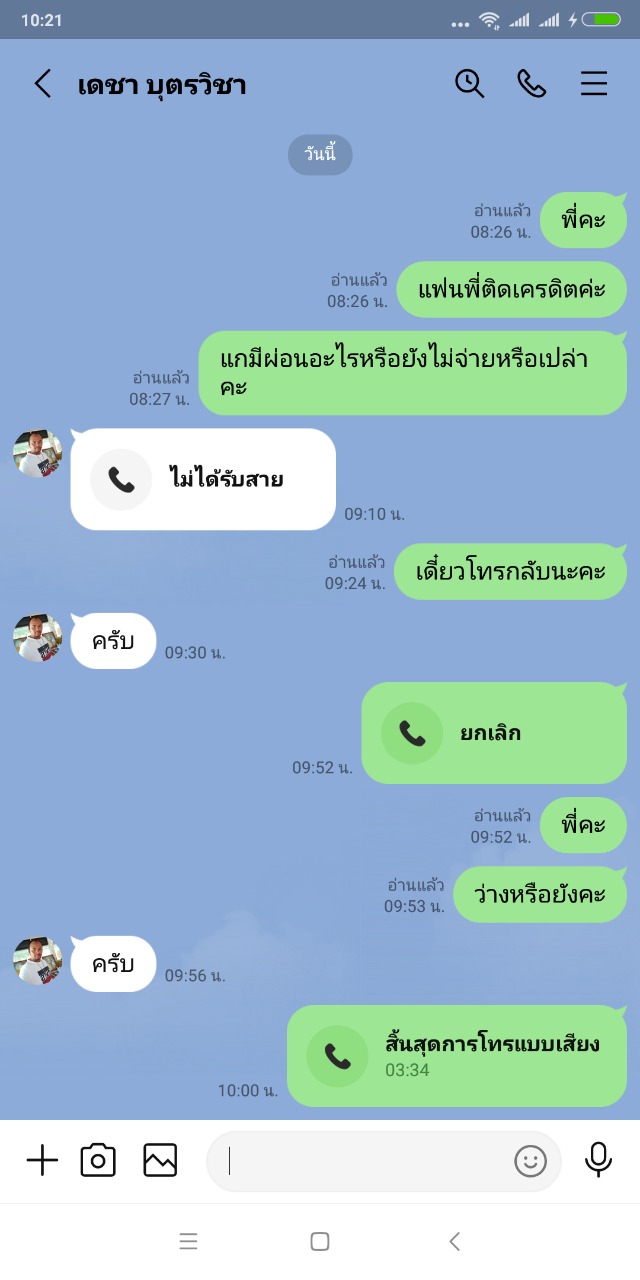
Task: View the contact's profile picture beside ไม่ได้รับสาย
Action: pos(38,454)
